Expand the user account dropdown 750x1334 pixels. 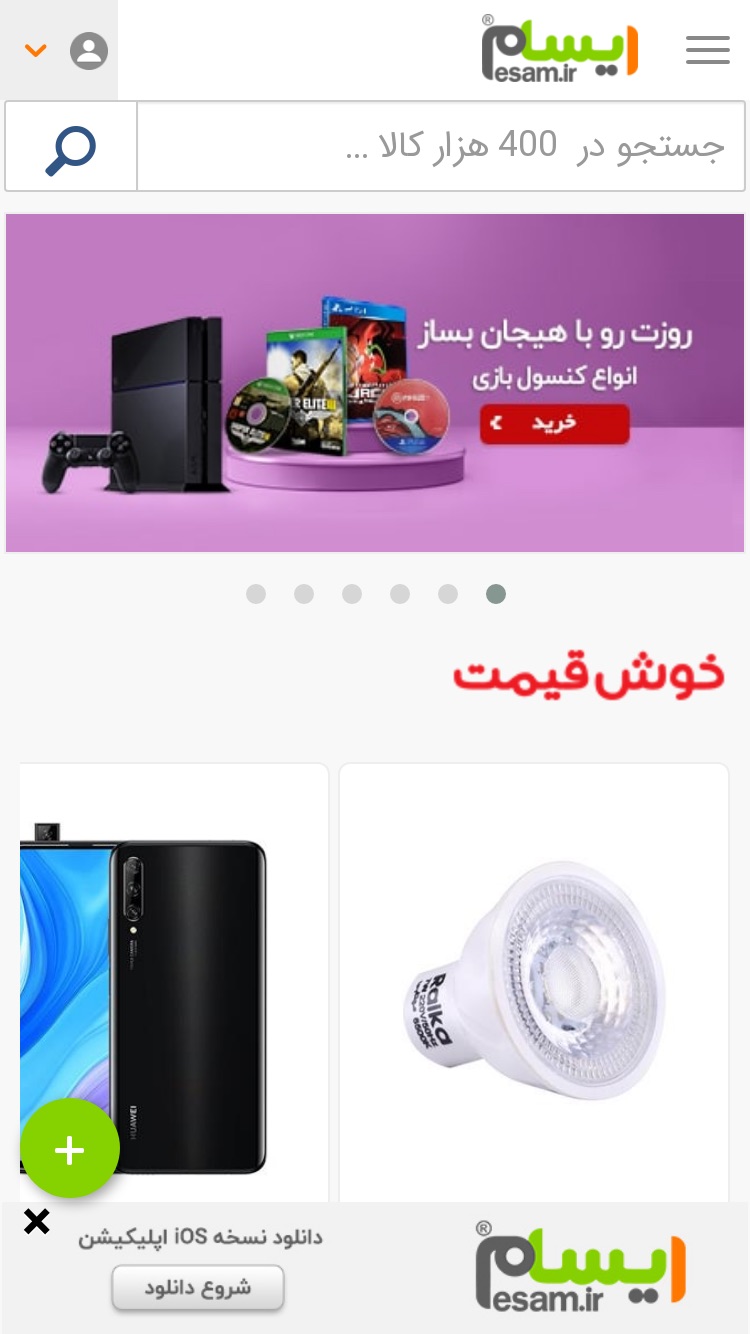tap(59, 50)
